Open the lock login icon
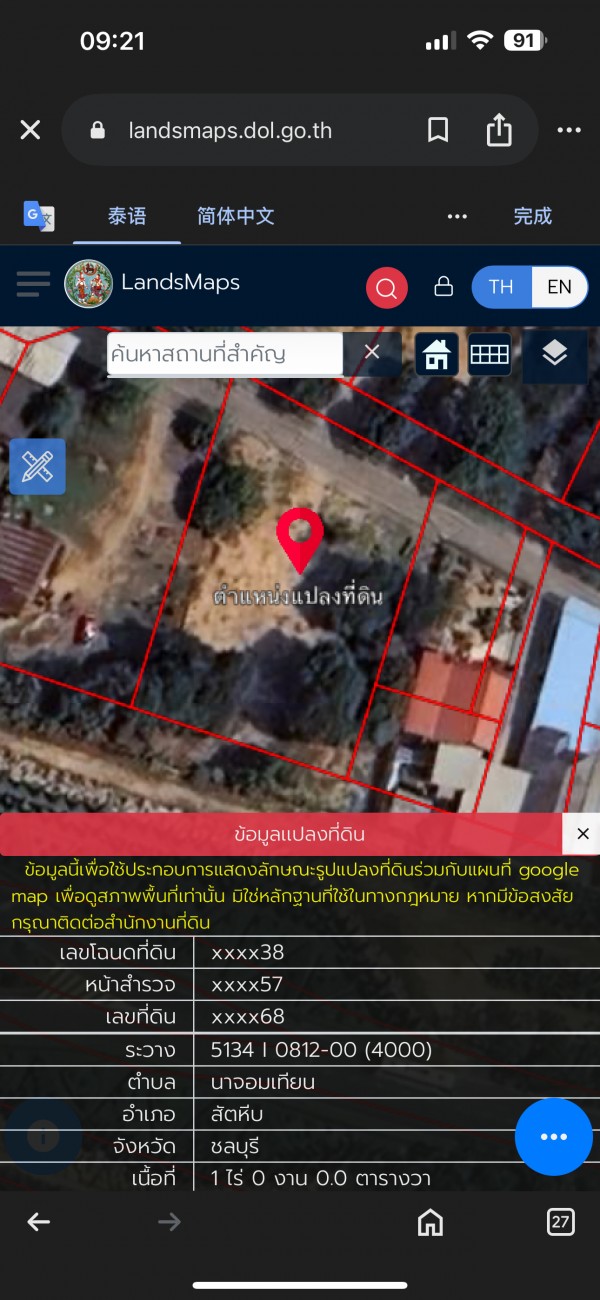 [443, 287]
